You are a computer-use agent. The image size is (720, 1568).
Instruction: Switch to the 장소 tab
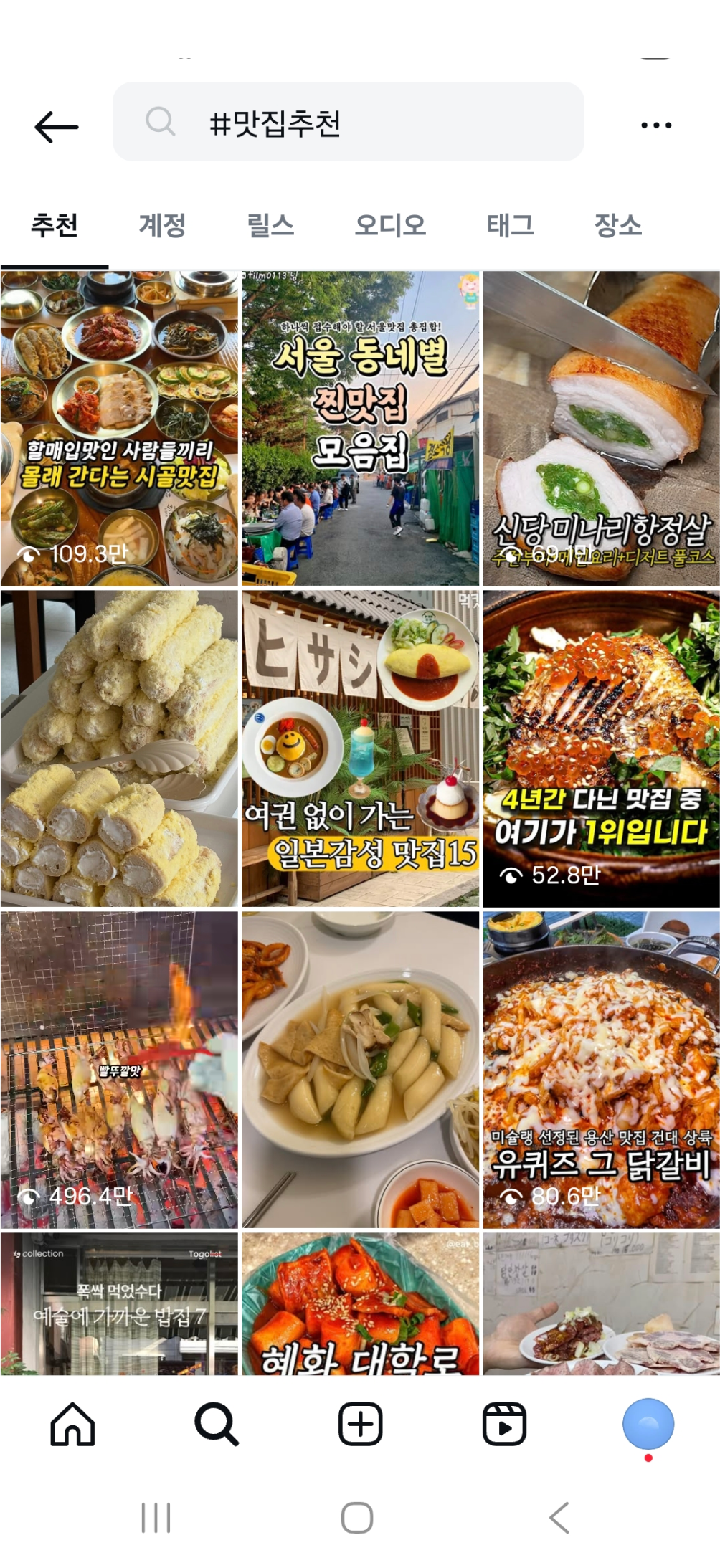pyautogui.click(x=617, y=226)
